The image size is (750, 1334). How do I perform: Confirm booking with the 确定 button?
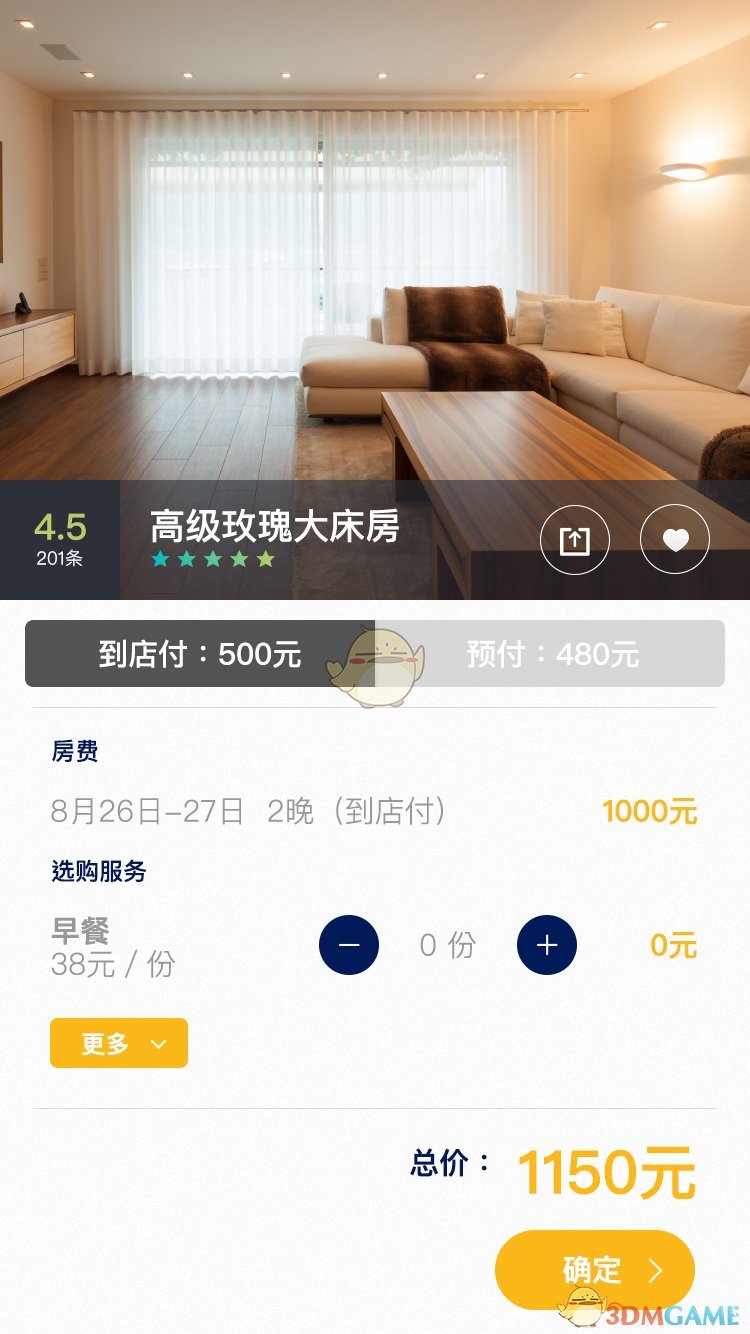[593, 1271]
